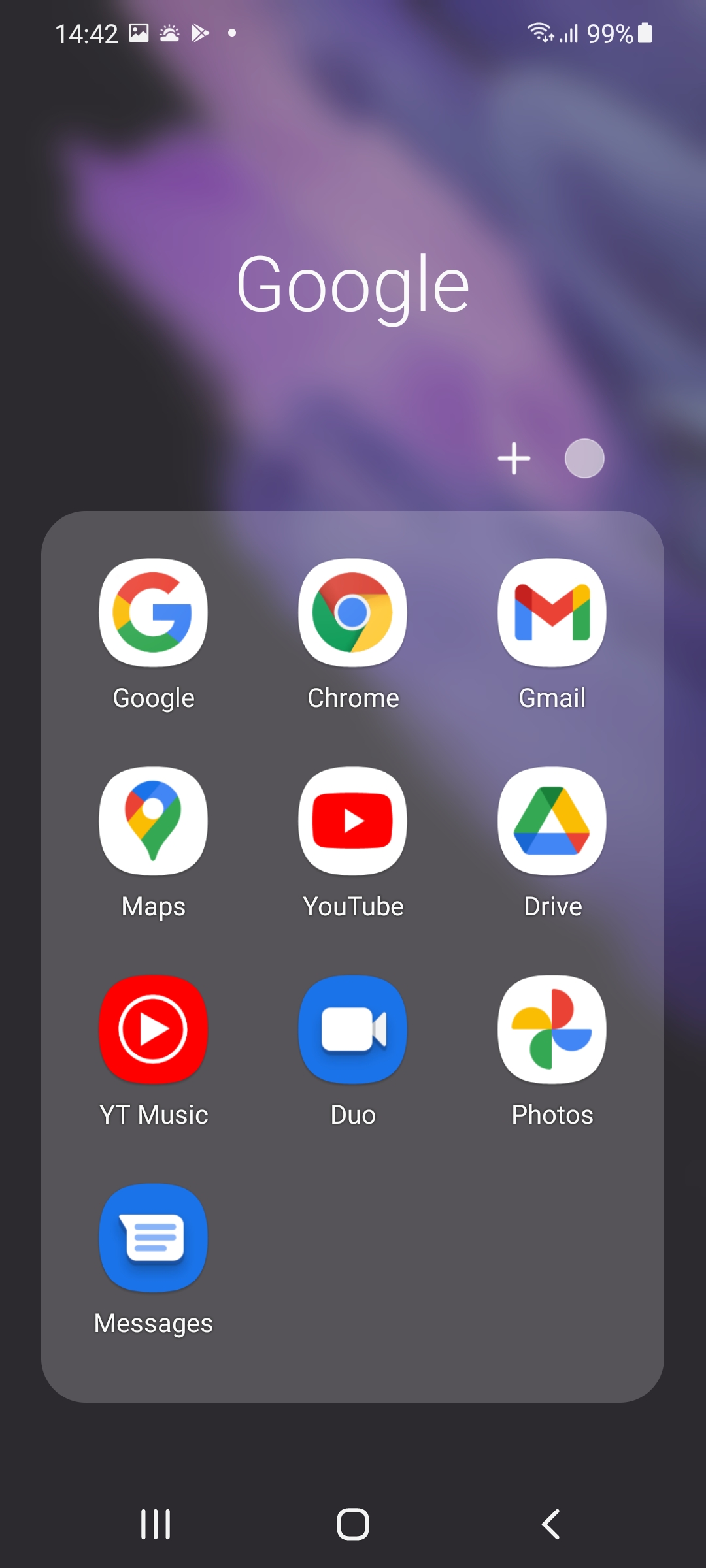
Task: Open the recent apps view
Action: click(156, 1524)
